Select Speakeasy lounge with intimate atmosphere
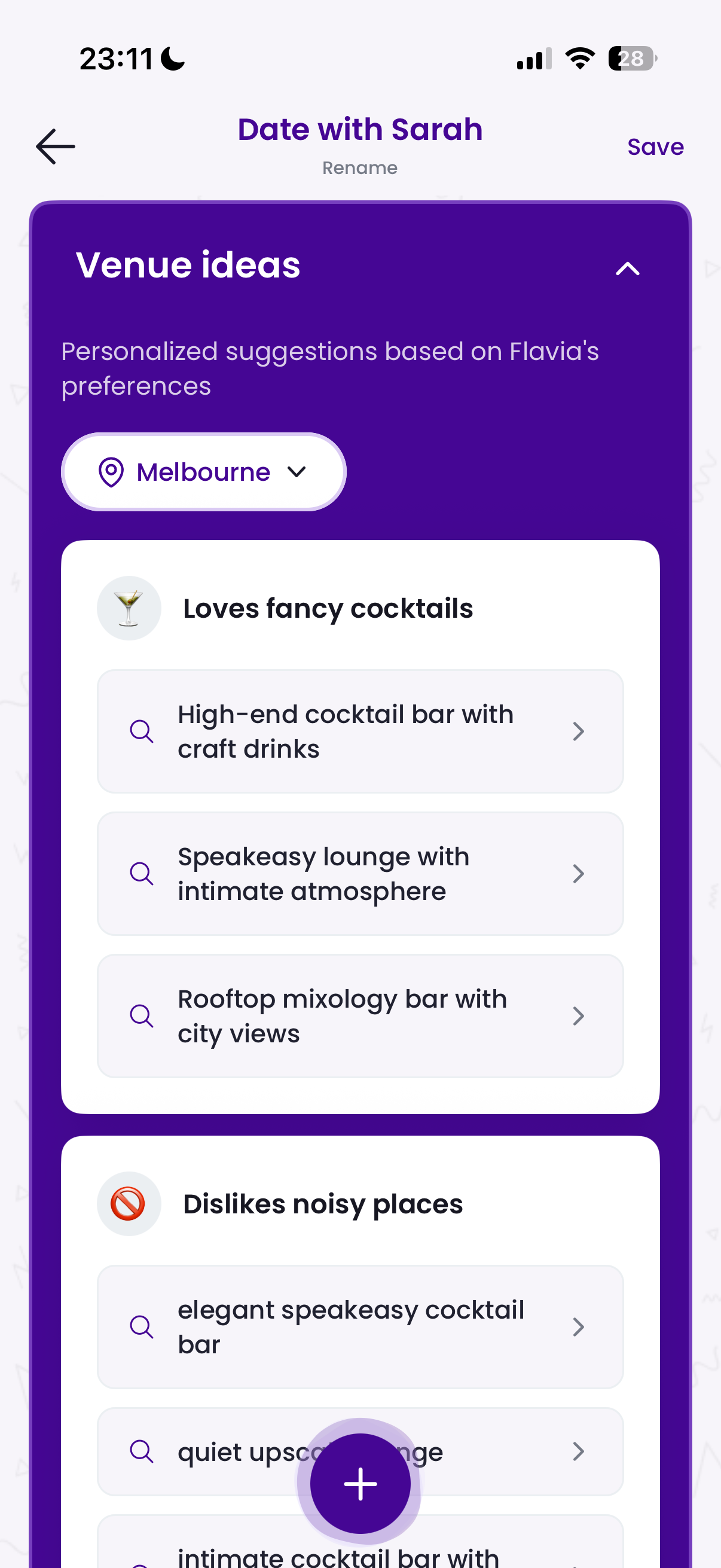Viewport: 721px width, 1568px height. click(x=360, y=873)
